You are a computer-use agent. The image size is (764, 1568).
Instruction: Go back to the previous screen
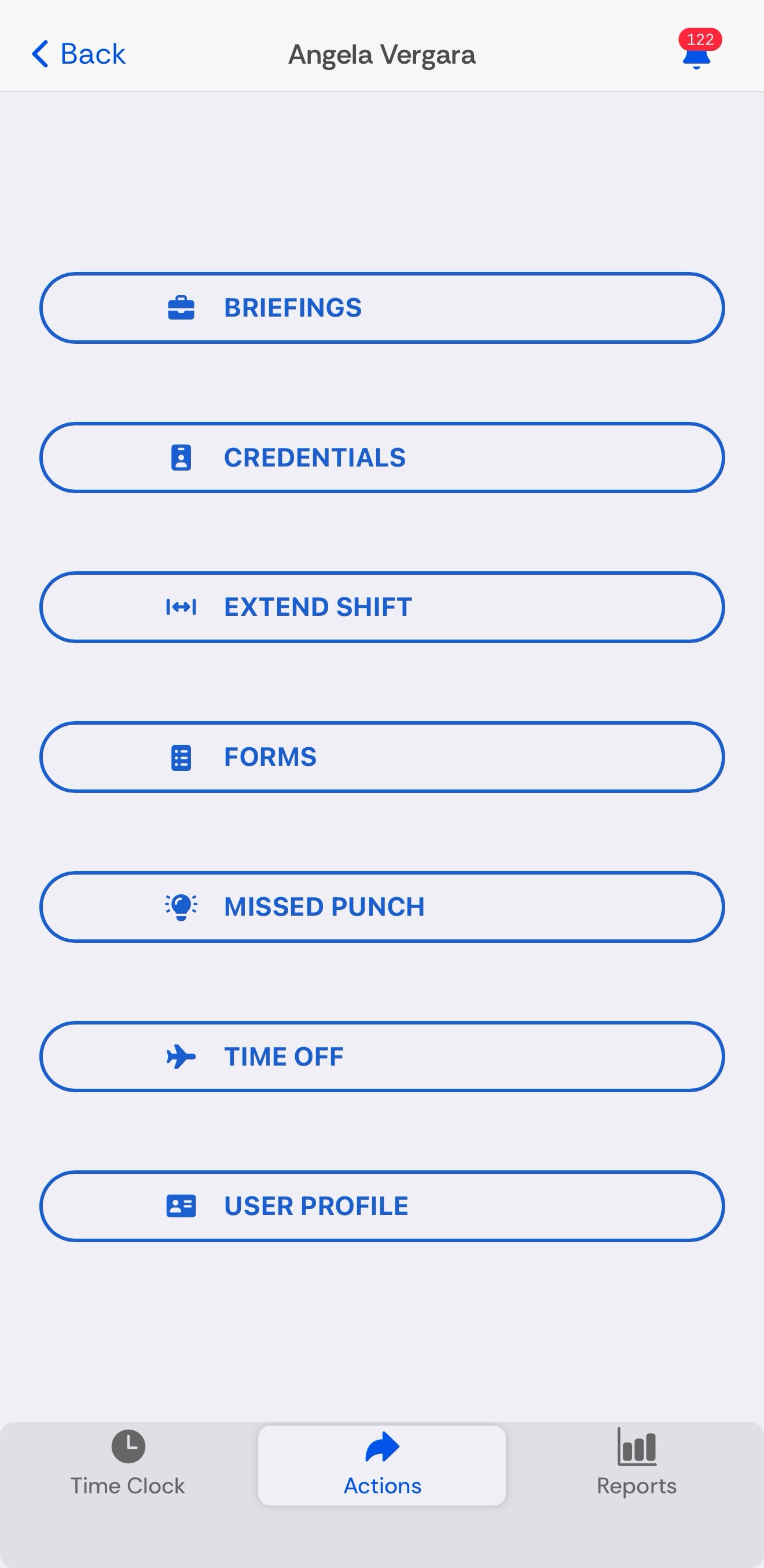tap(79, 54)
